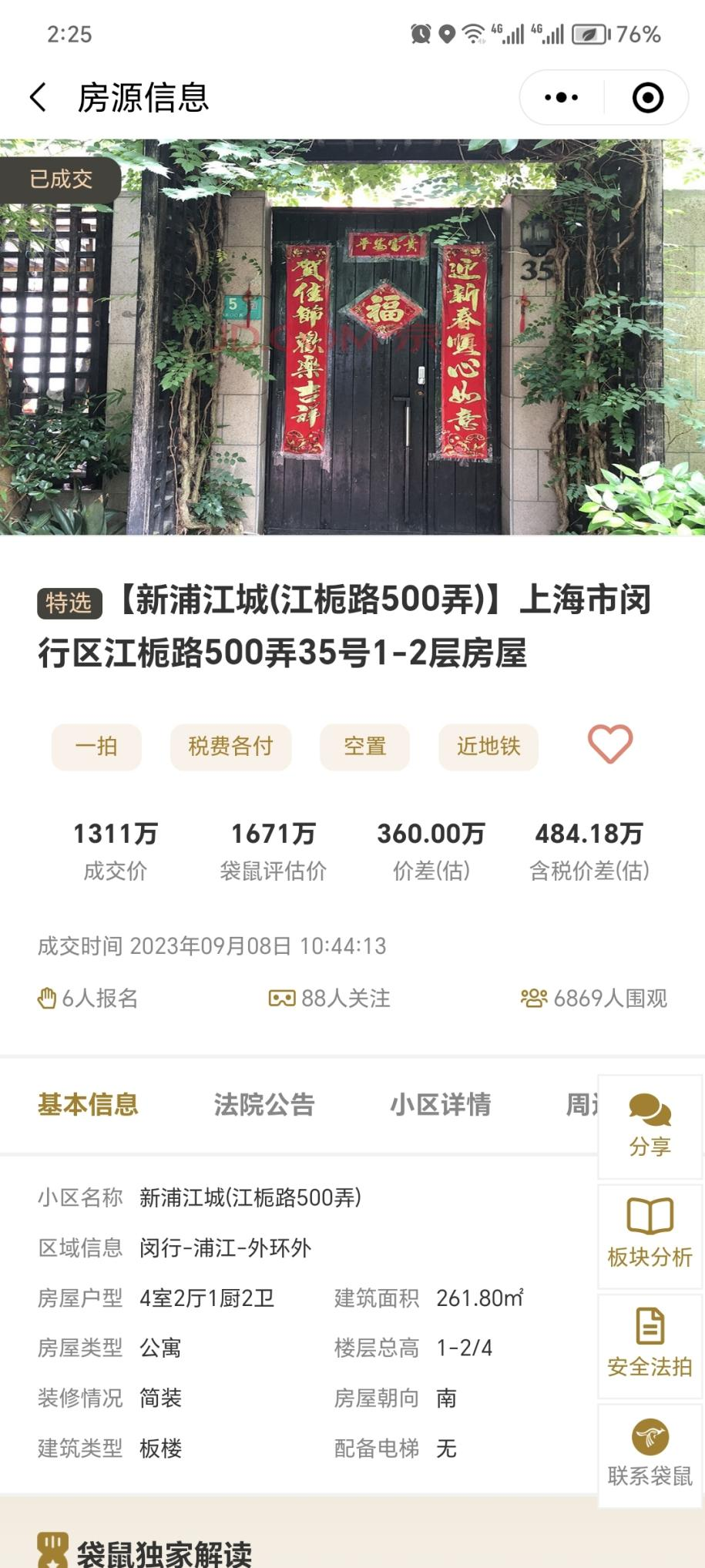
Task: Open the 小区详情 tab
Action: [x=440, y=1104]
